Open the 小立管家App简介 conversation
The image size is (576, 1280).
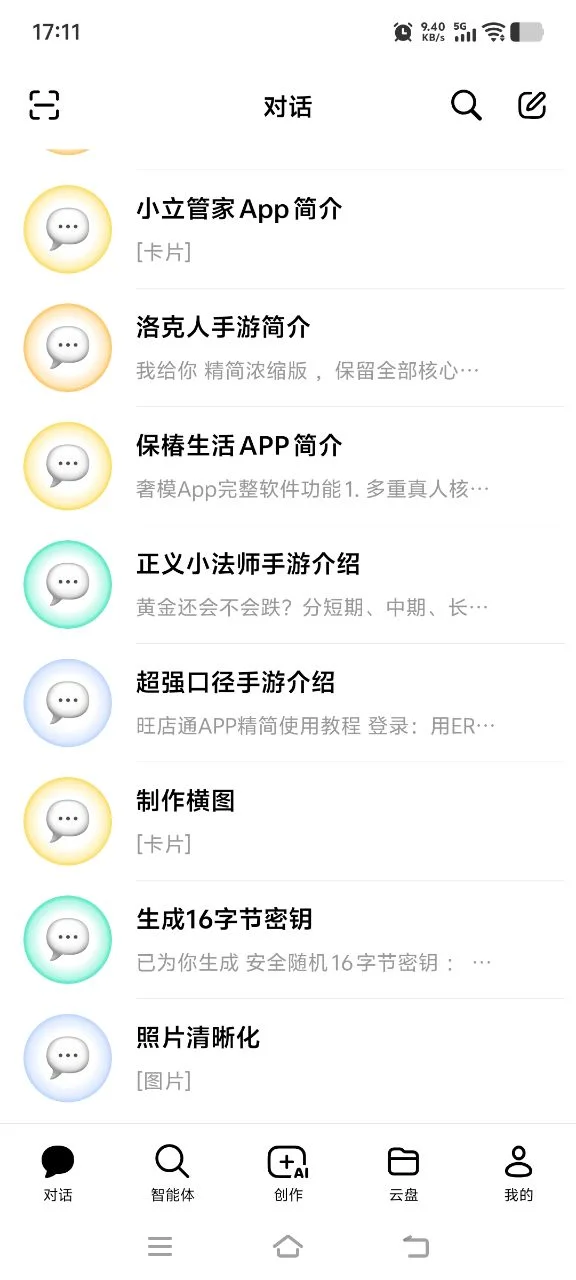click(288, 229)
